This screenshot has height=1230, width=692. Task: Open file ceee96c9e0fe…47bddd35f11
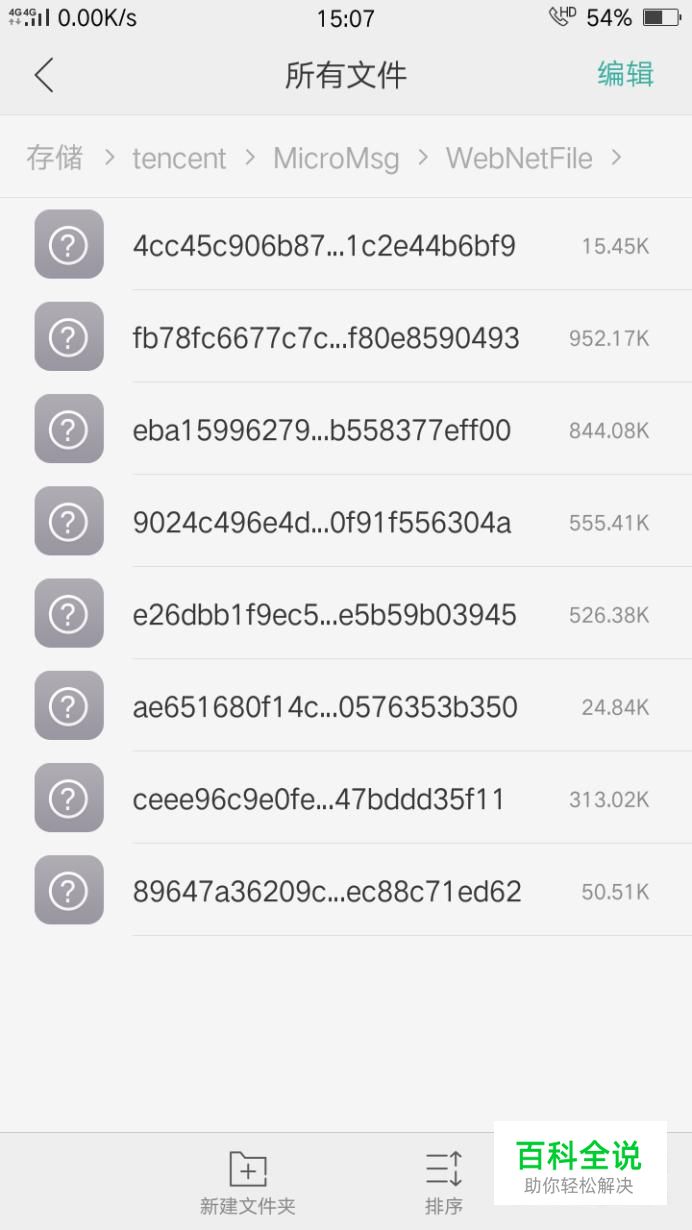click(x=319, y=799)
